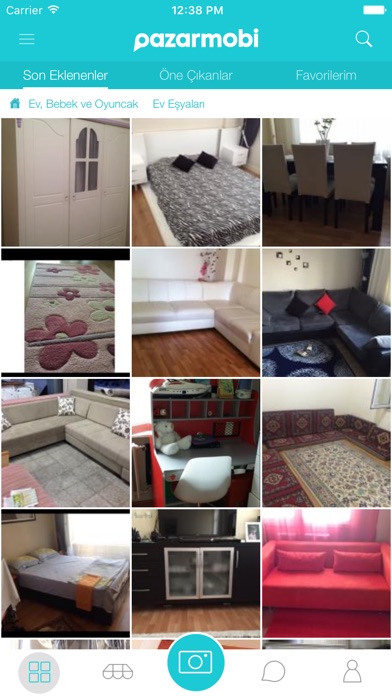392x696 pixels.
Task: Open the dining table and chairs listing
Action: tap(326, 182)
